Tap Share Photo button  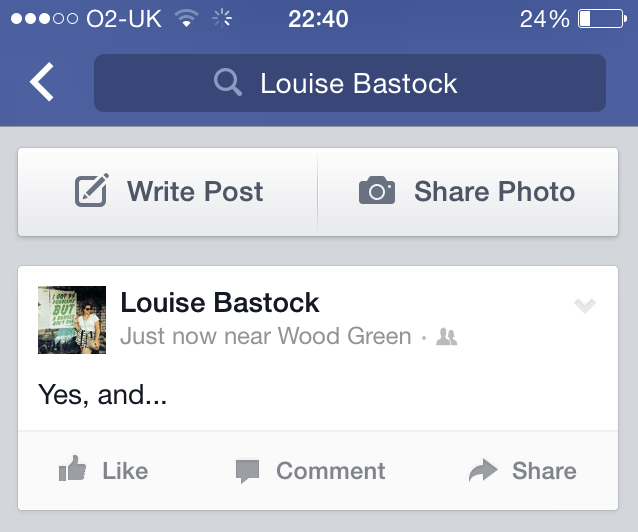[467, 192]
